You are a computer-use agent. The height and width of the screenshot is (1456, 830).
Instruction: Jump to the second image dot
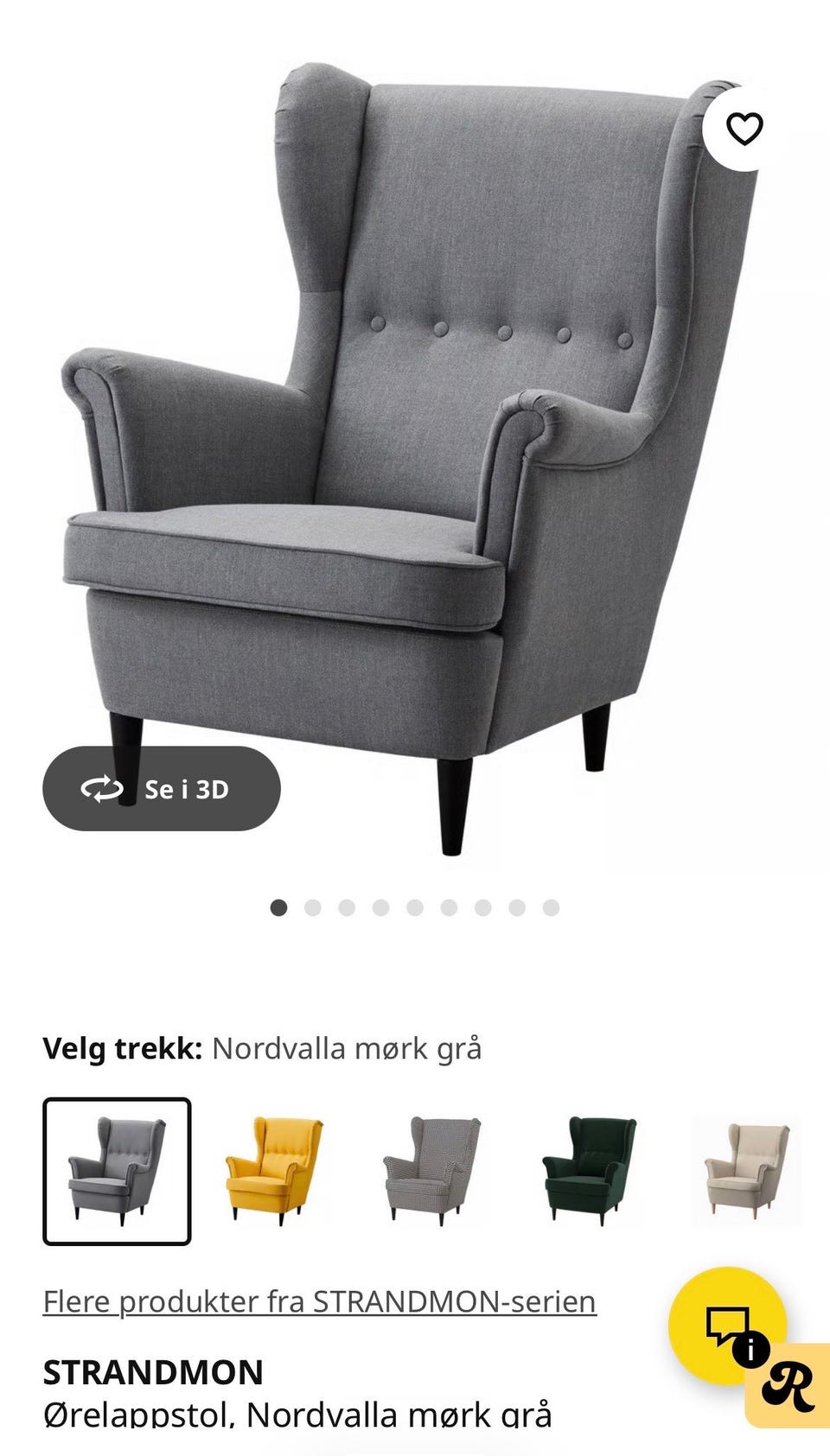click(x=313, y=907)
